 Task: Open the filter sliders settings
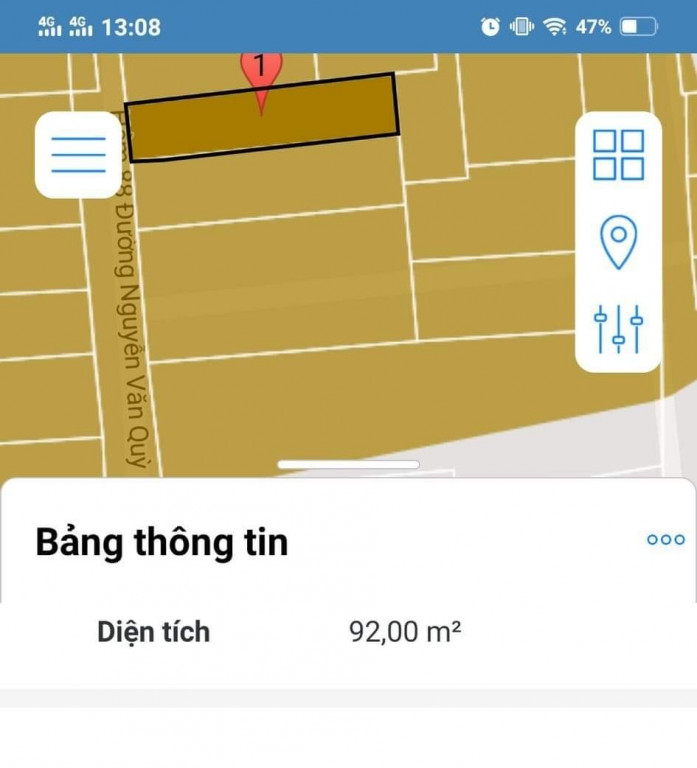pos(618,329)
